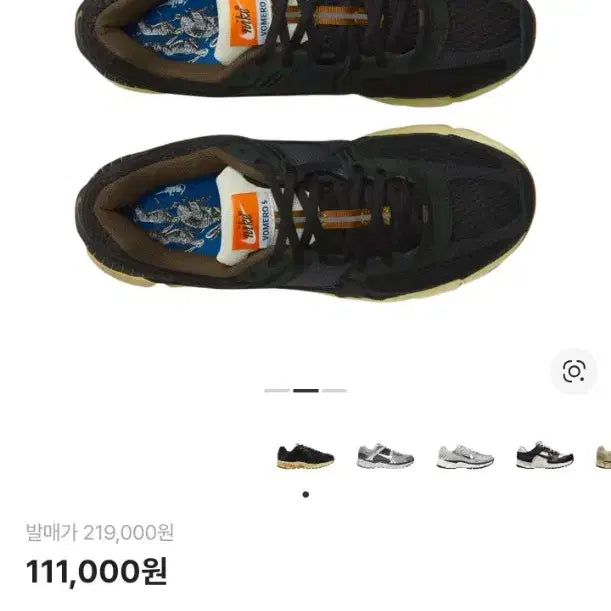Choose the dark silver sneaker variant

(x=385, y=456)
